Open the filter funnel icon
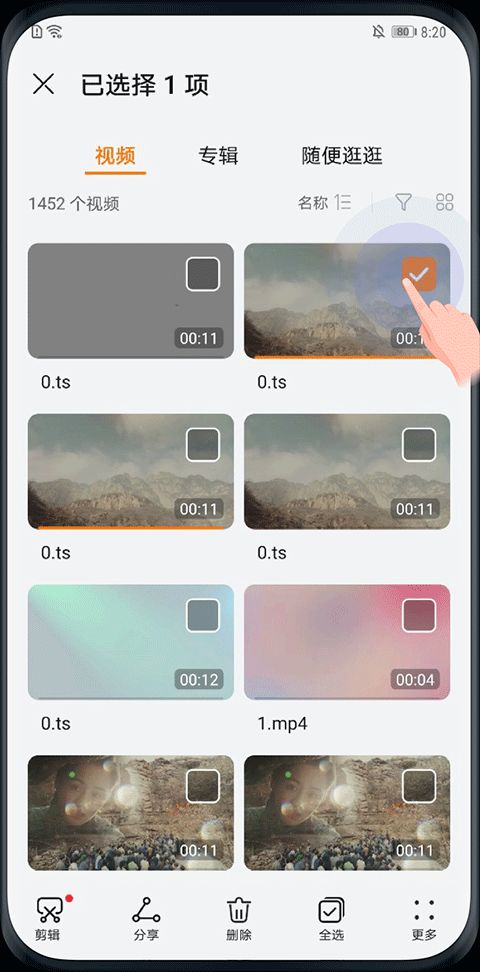The width and height of the screenshot is (480, 972). (x=403, y=201)
